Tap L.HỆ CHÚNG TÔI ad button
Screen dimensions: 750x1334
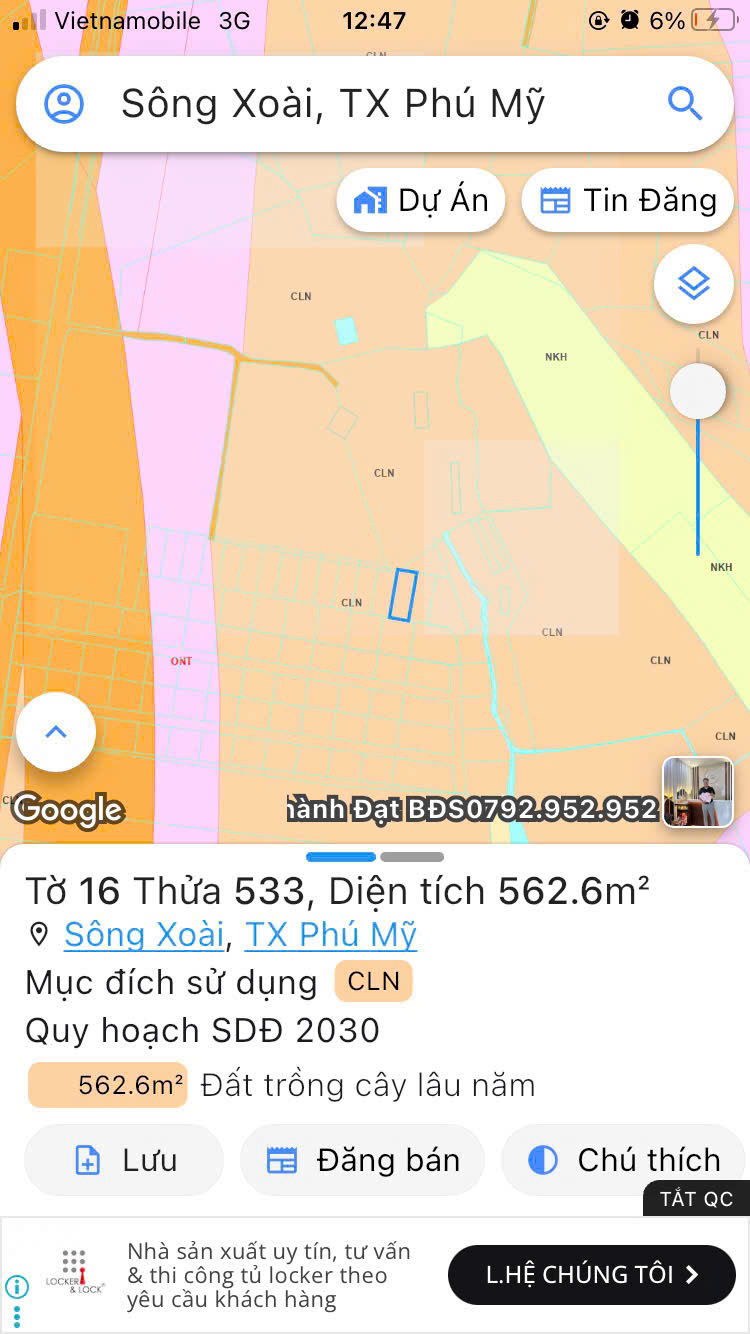point(592,1275)
